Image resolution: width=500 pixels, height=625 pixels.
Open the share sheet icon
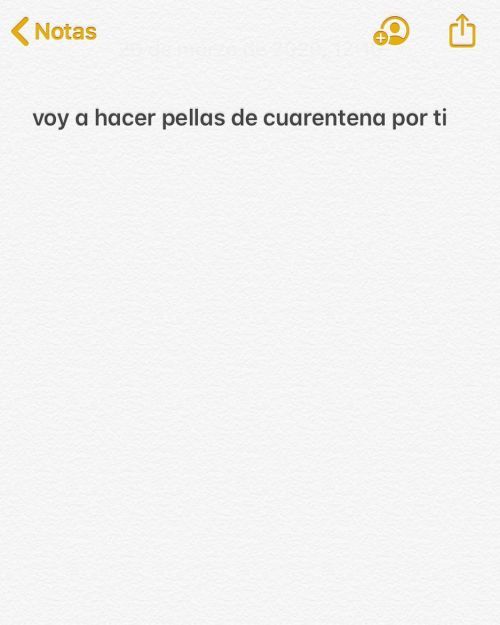[x=463, y=31]
